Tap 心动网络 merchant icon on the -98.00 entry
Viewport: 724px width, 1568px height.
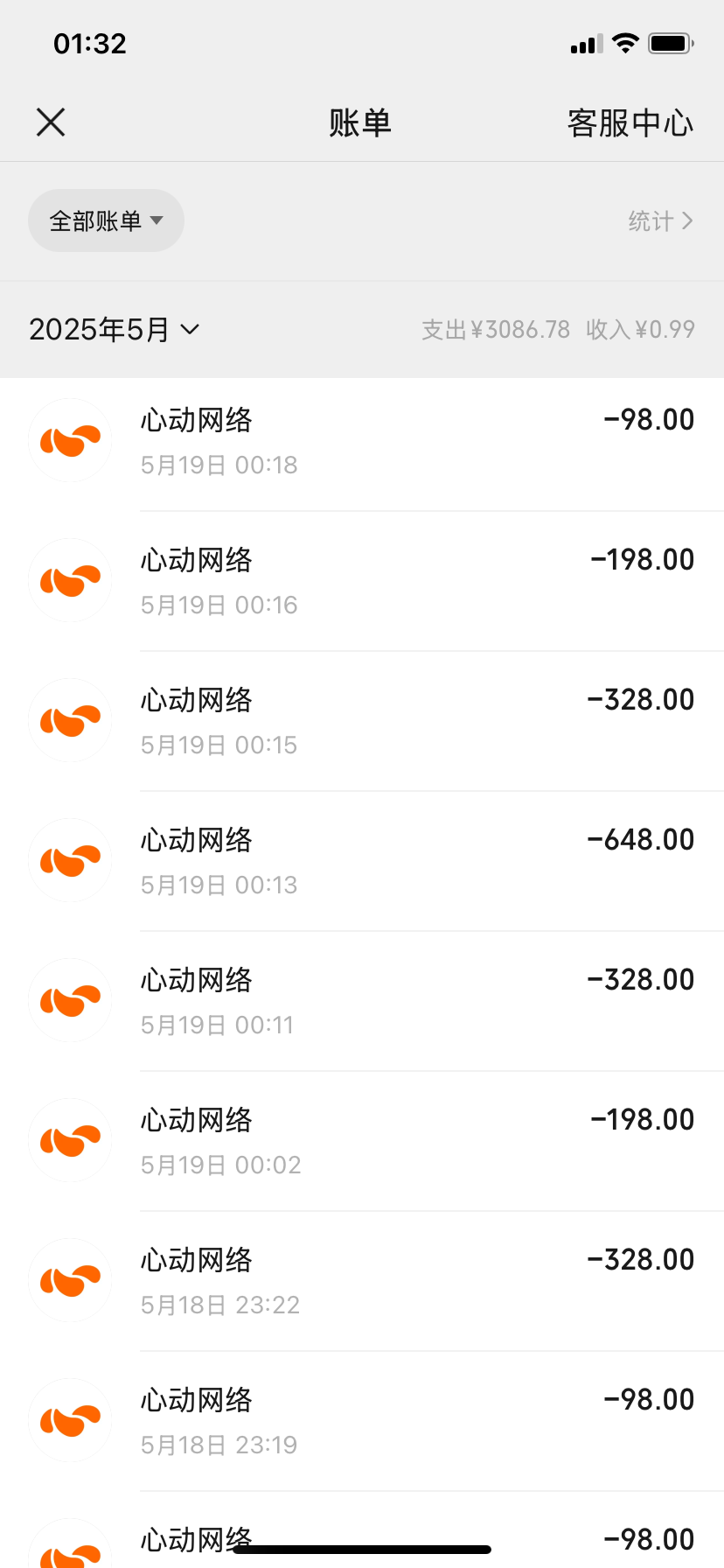[x=70, y=439]
